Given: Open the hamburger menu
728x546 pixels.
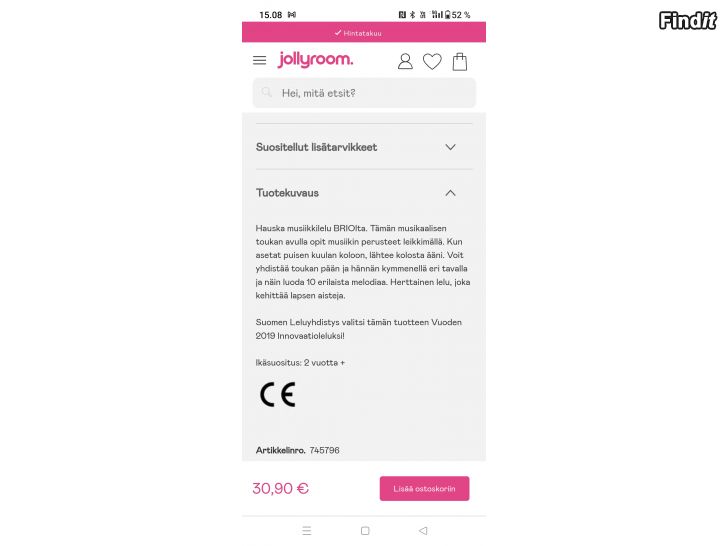Looking at the screenshot, I should point(259,61).
